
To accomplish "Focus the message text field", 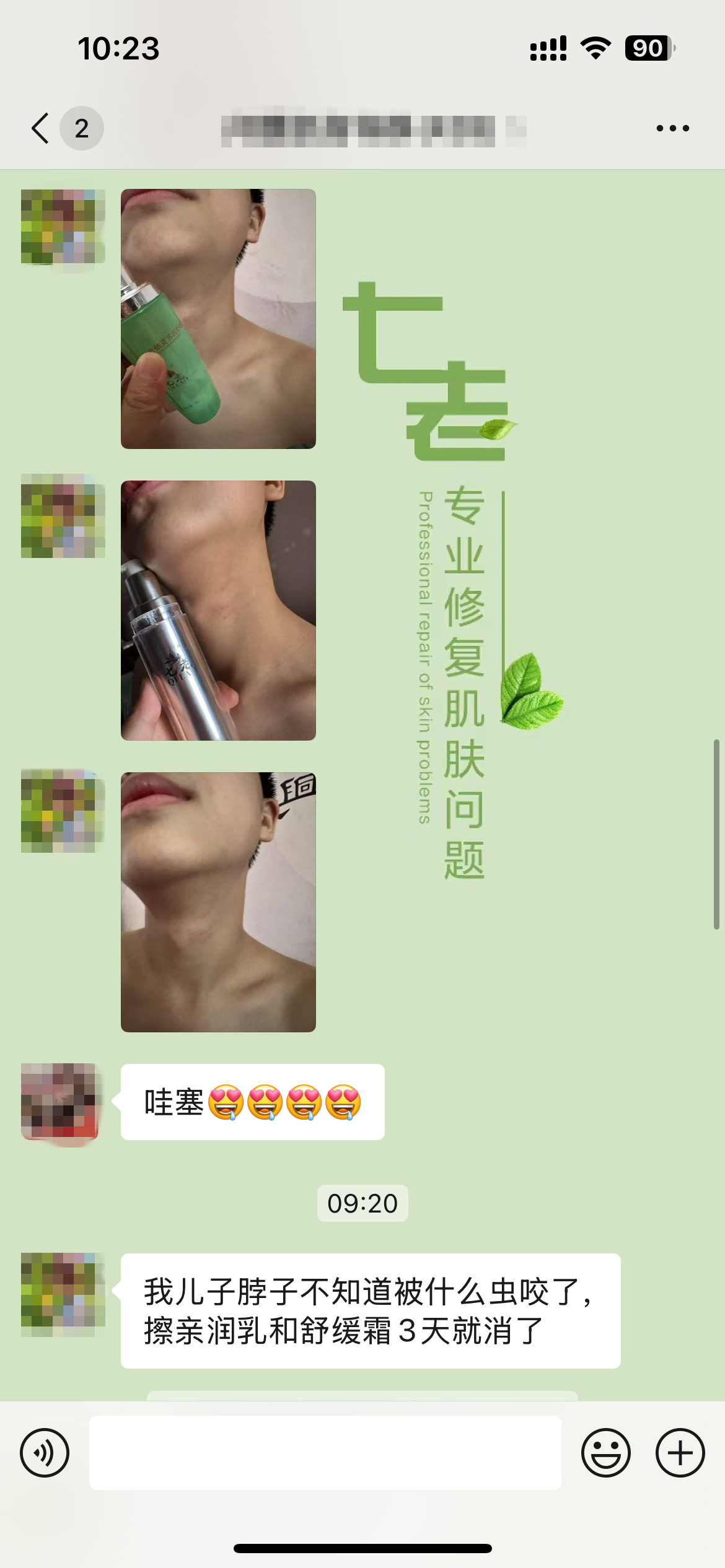I will click(x=325, y=1453).
